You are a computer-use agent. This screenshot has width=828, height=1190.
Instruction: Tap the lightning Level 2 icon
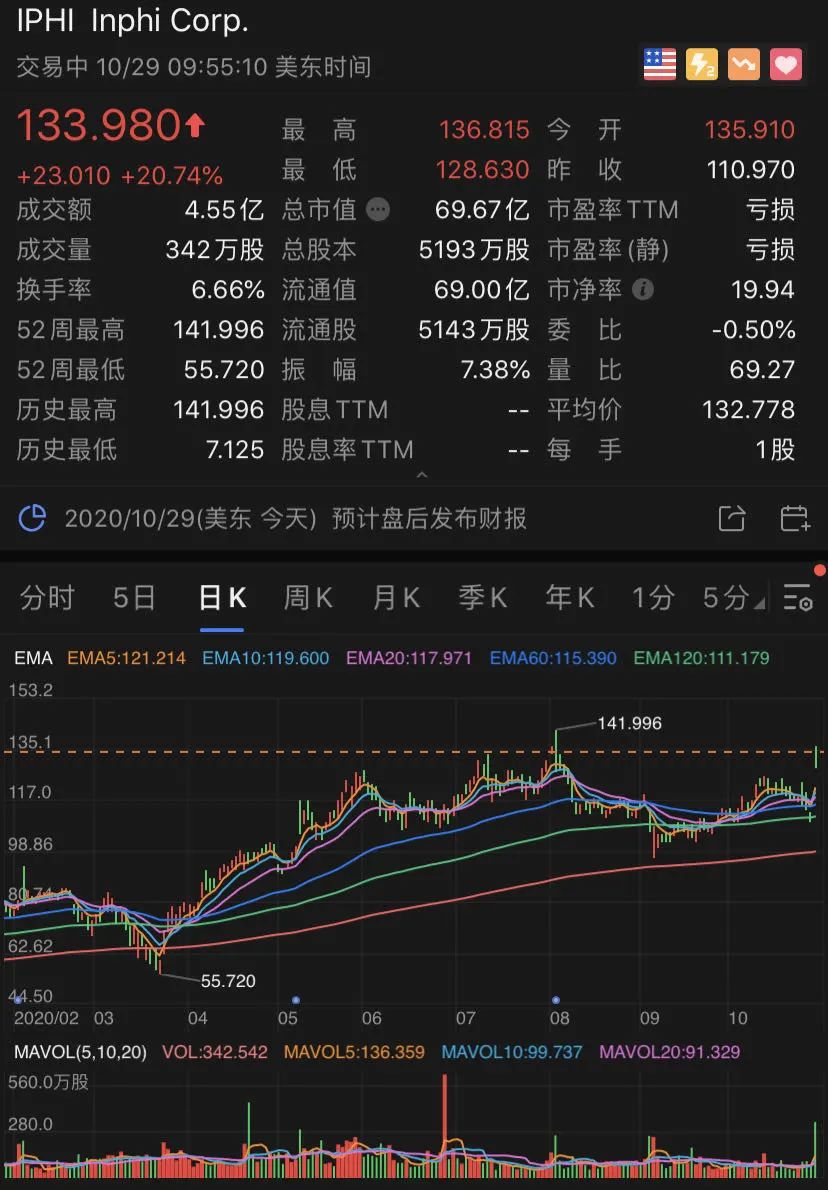click(701, 65)
